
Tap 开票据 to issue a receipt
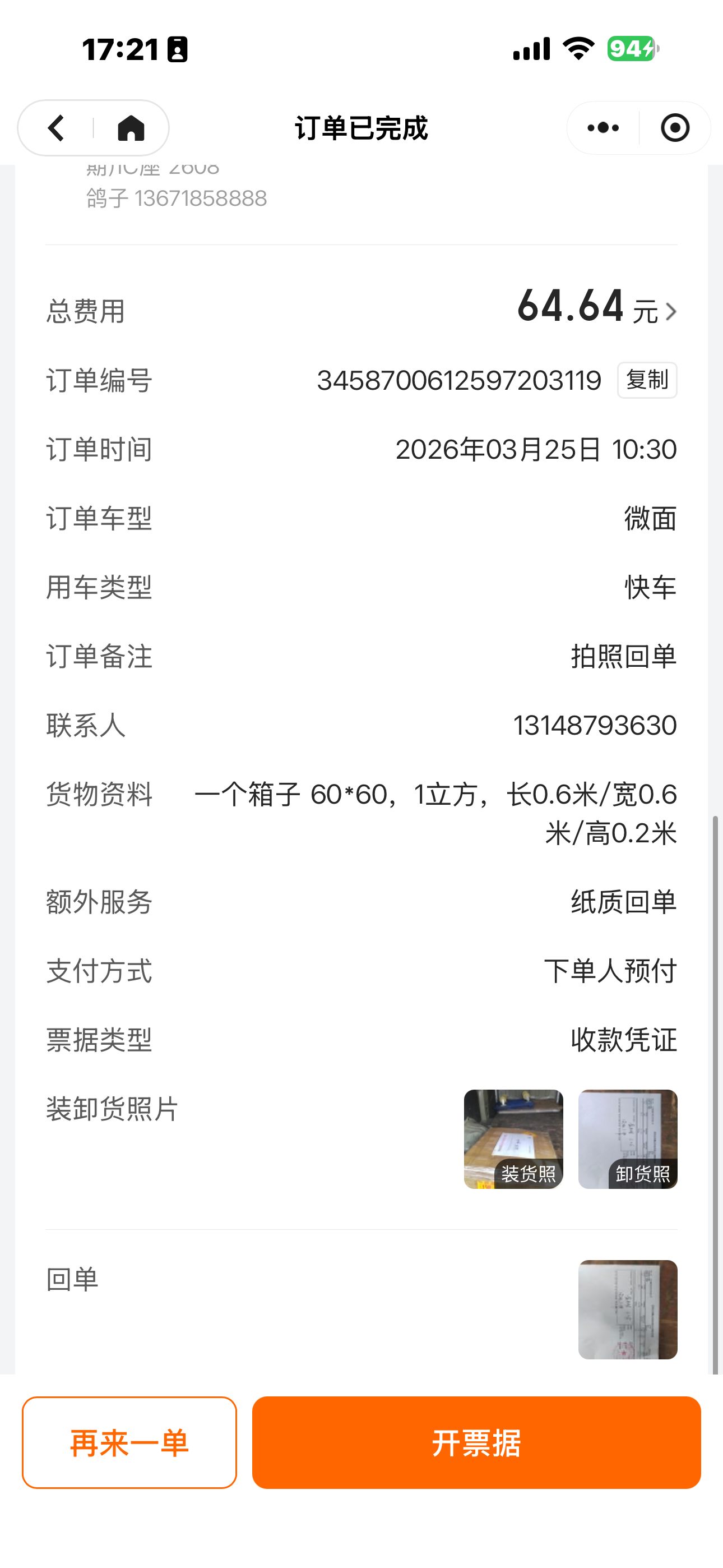pos(476,1442)
